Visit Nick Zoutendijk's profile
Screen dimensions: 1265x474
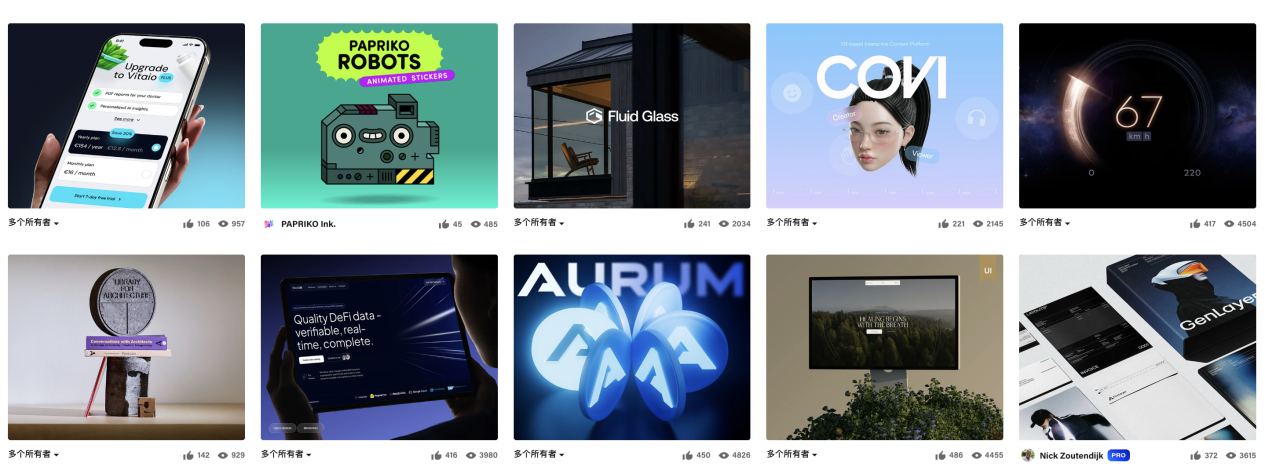(1070, 455)
